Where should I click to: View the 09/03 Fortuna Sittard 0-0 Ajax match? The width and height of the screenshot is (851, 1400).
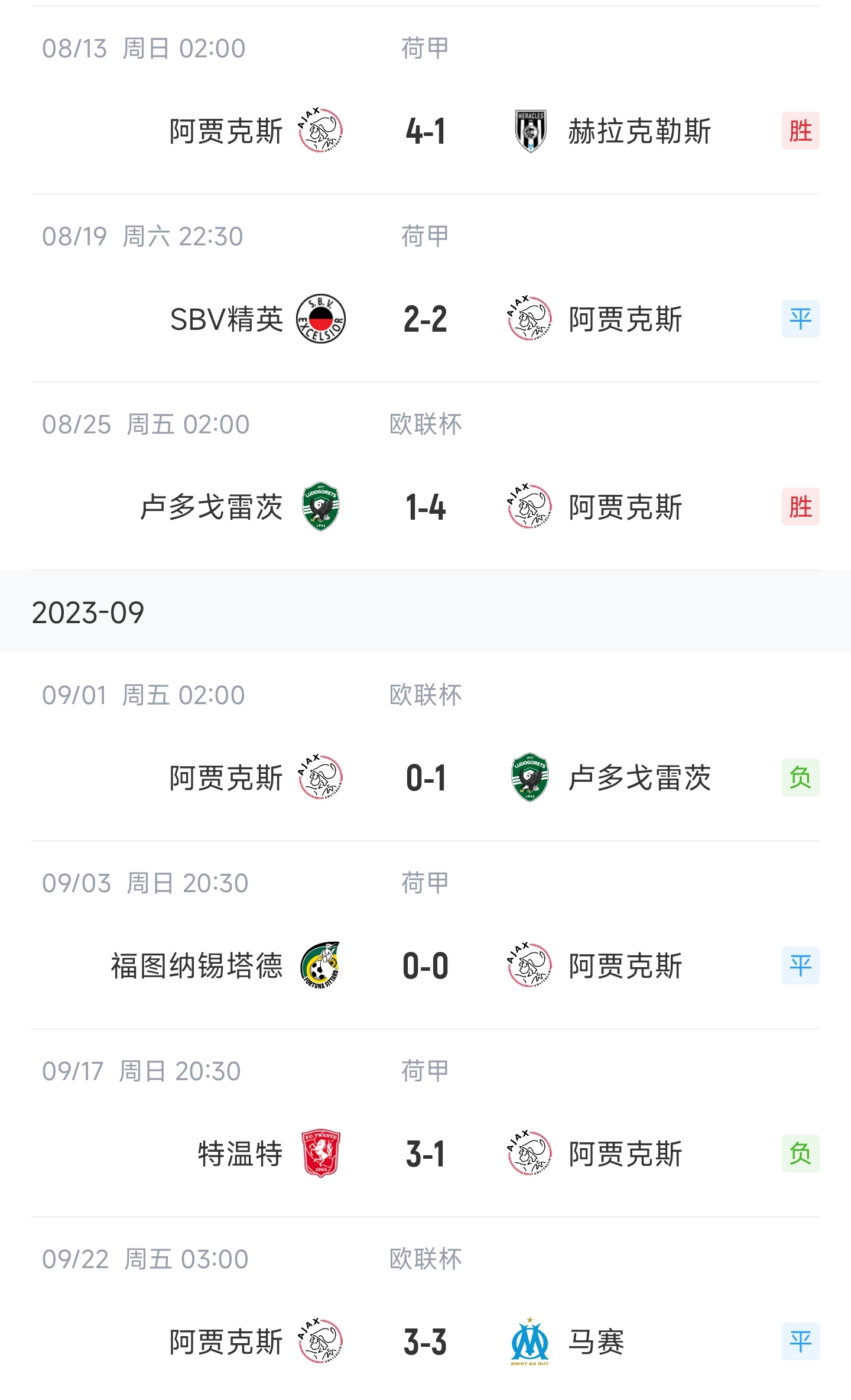[425, 965]
